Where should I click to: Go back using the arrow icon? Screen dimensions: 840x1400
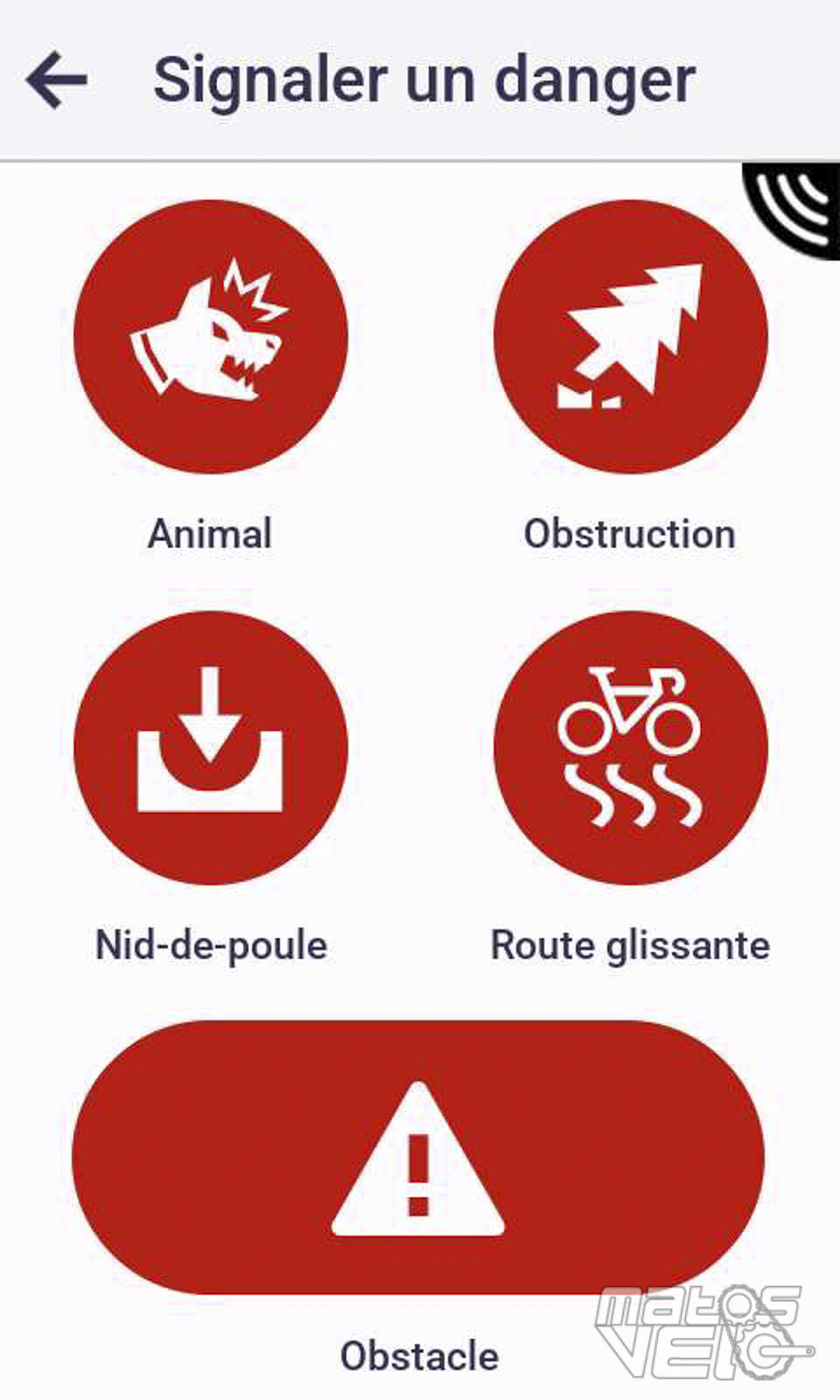(57, 80)
